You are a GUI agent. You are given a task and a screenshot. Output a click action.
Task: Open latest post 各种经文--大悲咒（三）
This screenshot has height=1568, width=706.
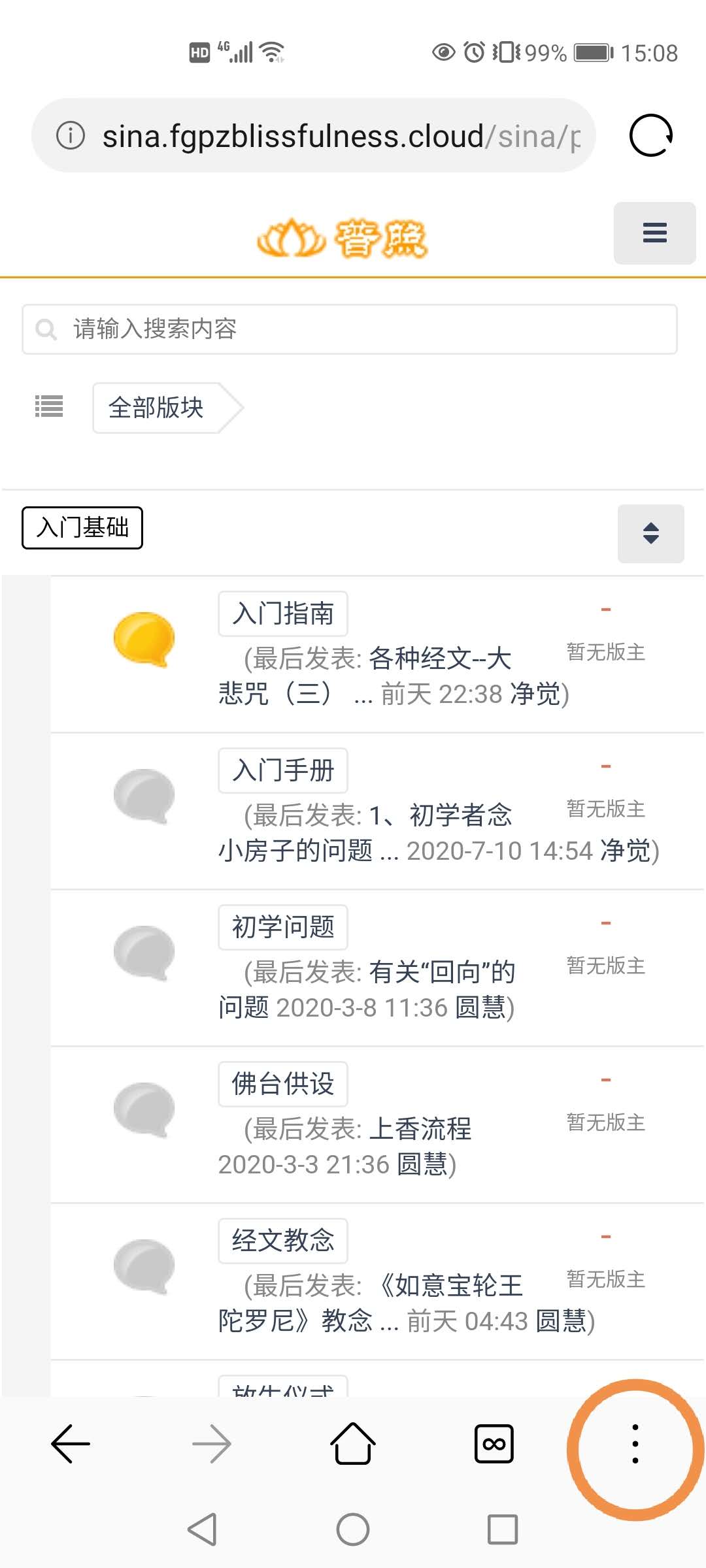(x=439, y=659)
